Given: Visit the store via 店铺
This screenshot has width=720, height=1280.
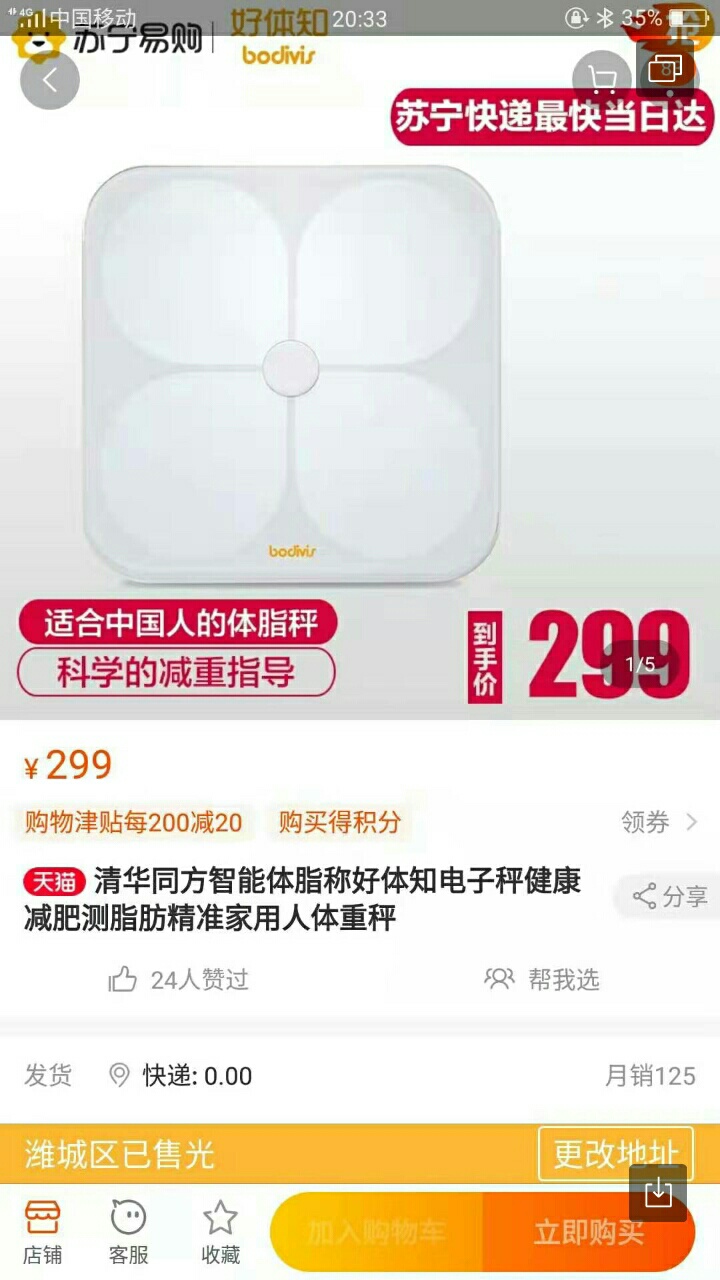Looking at the screenshot, I should (x=43, y=1232).
